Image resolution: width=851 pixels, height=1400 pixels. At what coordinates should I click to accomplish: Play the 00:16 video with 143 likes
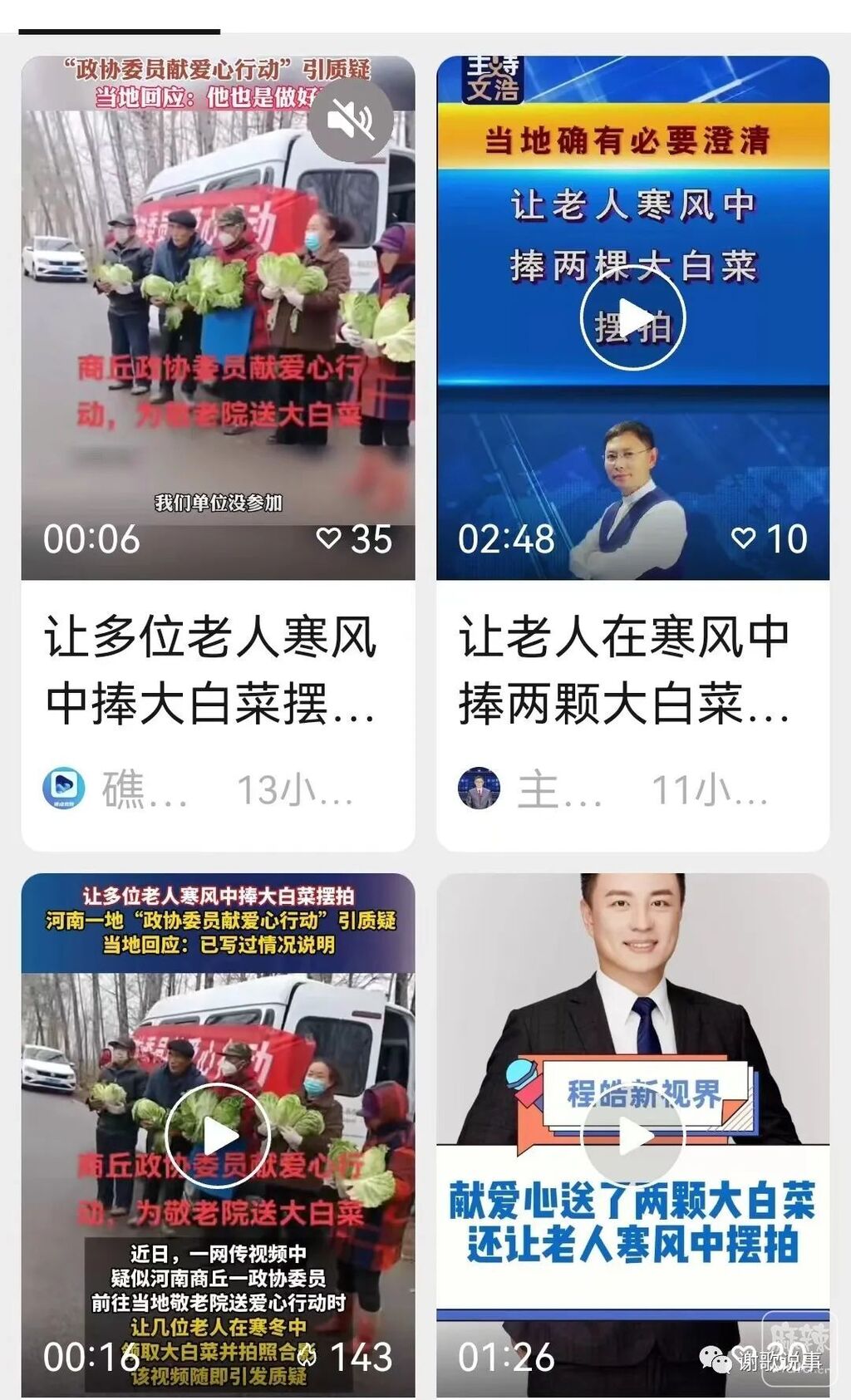click(218, 1135)
